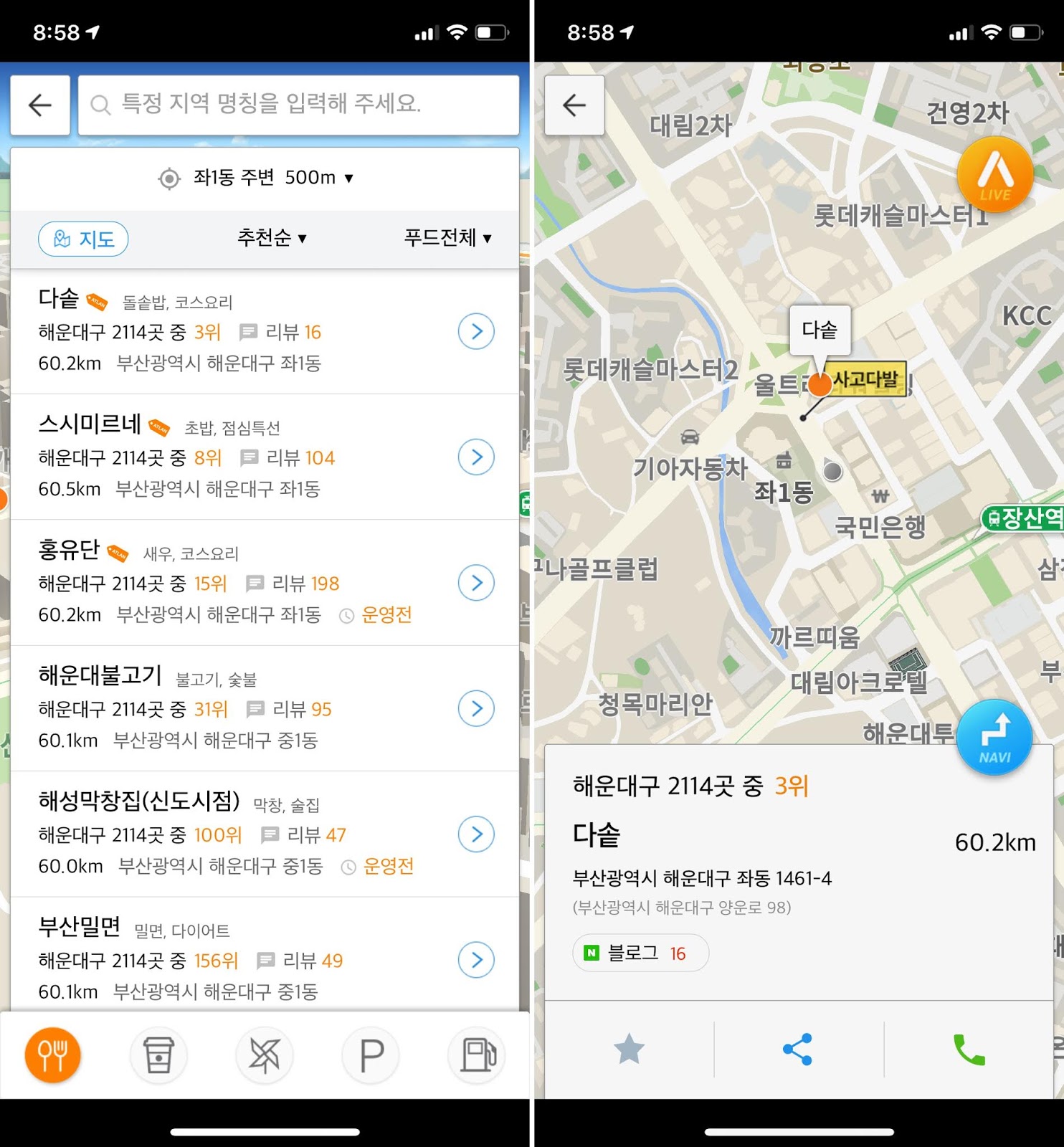
Task: Select the gas station category icon
Action: tap(477, 1055)
